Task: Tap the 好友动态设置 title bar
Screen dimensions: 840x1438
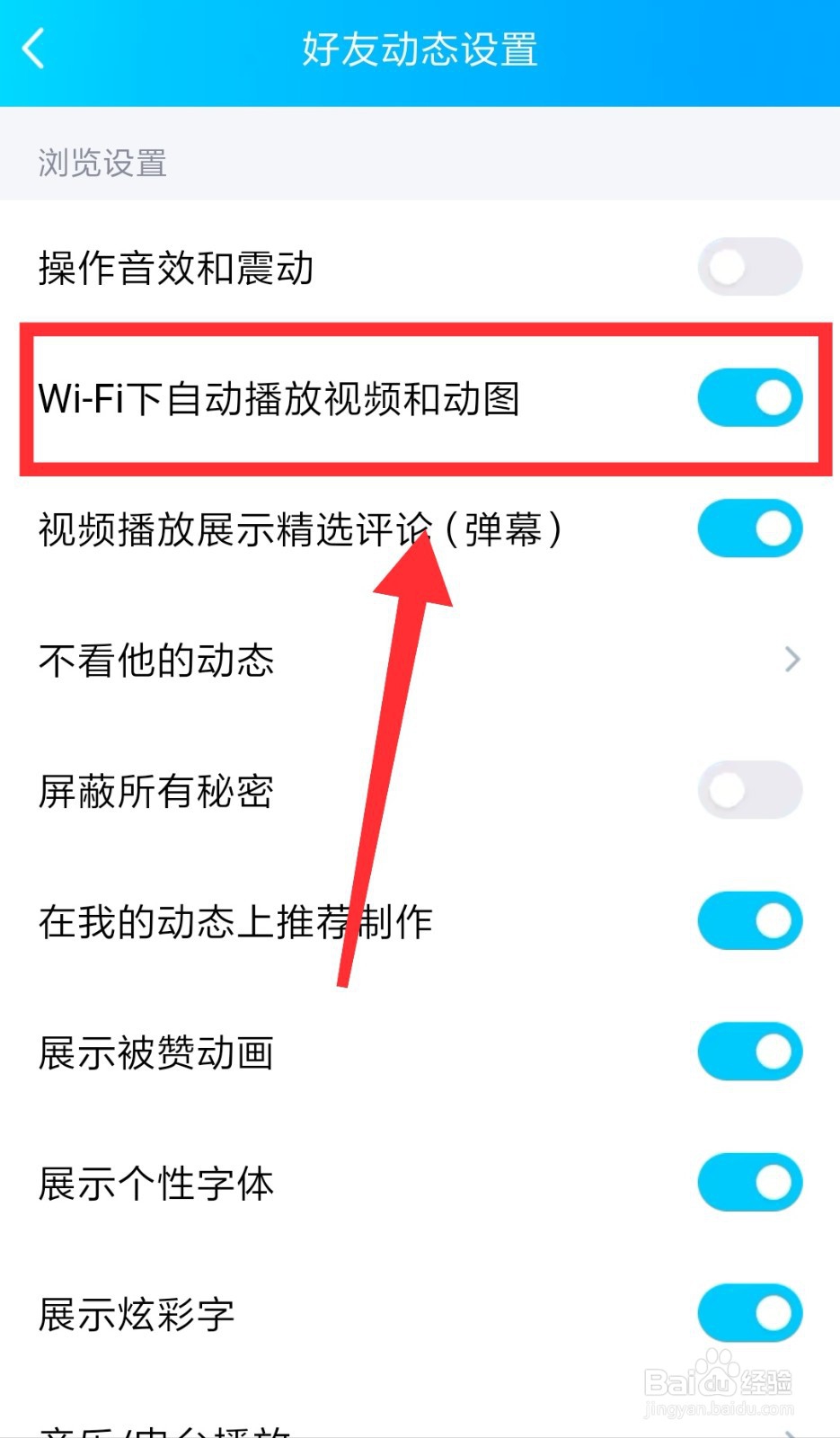Action: (x=420, y=51)
